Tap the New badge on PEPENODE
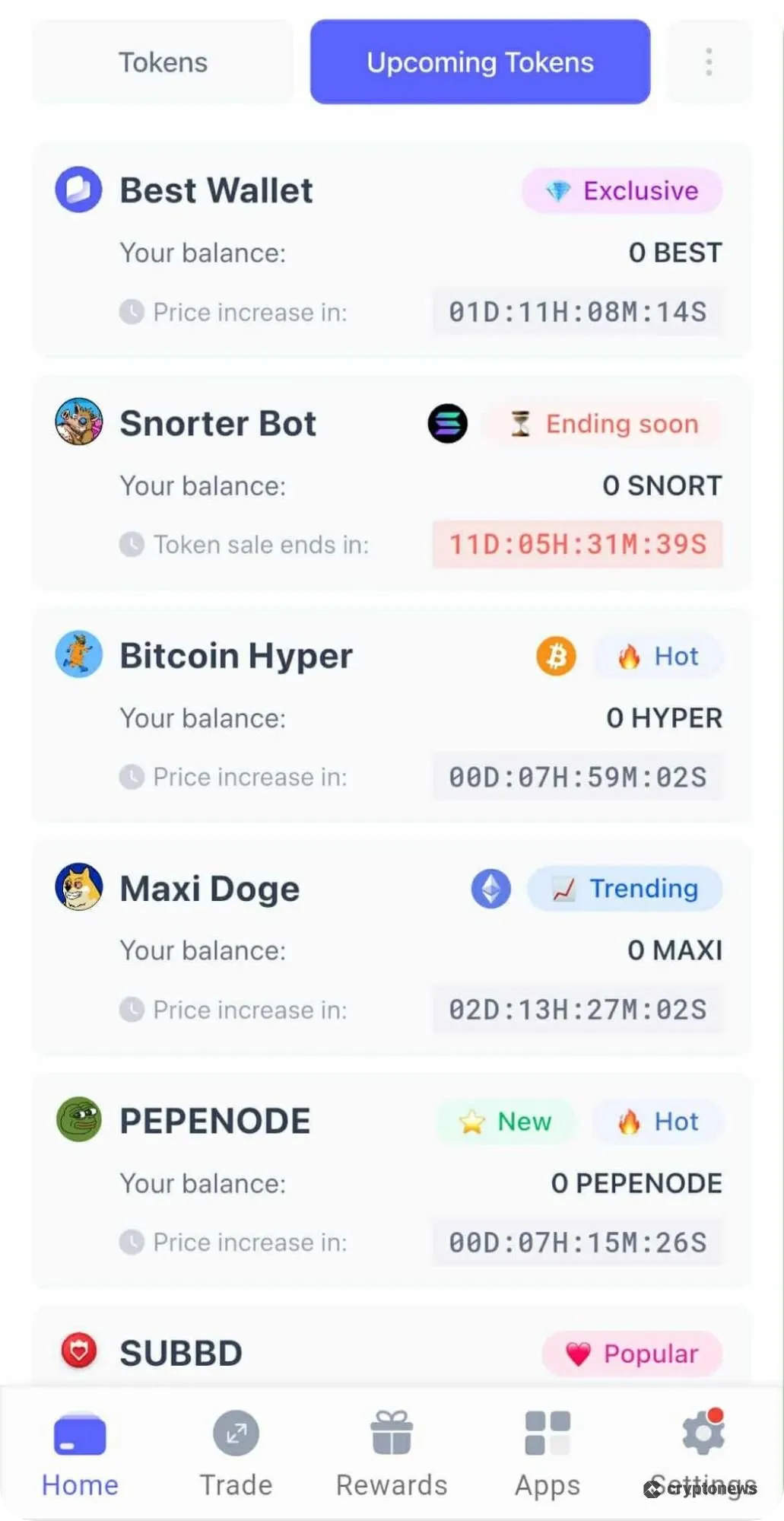Viewport: 784px width, 1521px height. pyautogui.click(x=506, y=1122)
